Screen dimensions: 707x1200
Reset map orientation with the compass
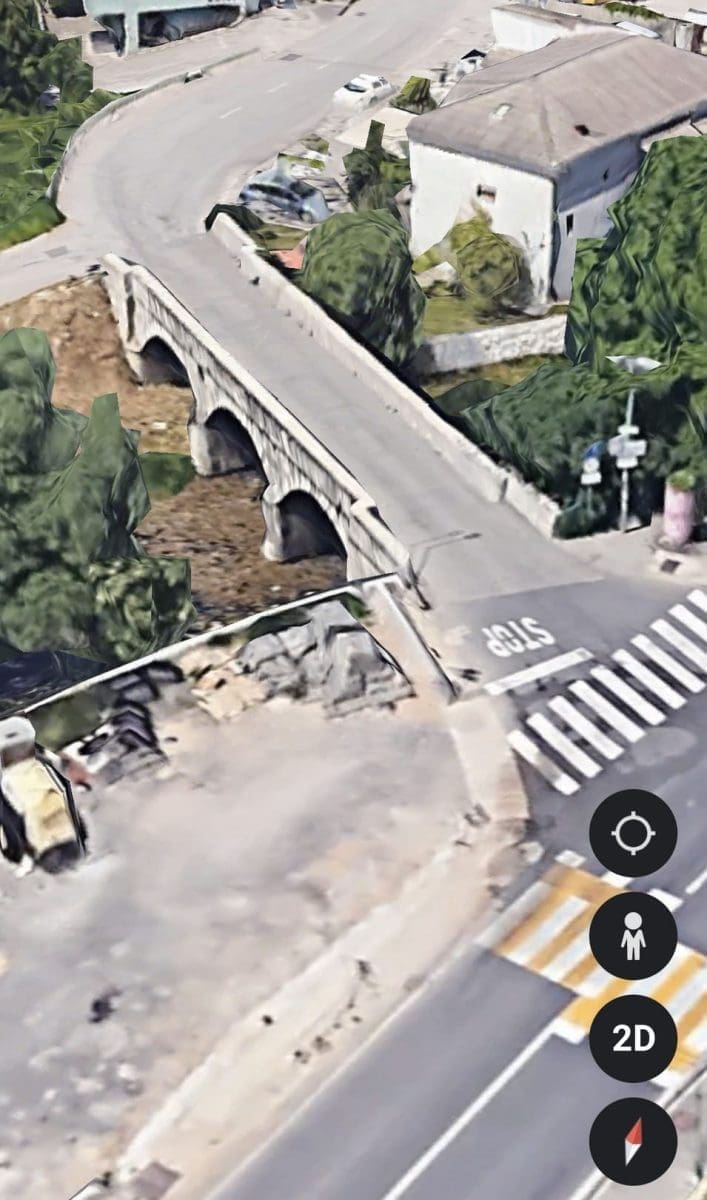[x=633, y=1141]
